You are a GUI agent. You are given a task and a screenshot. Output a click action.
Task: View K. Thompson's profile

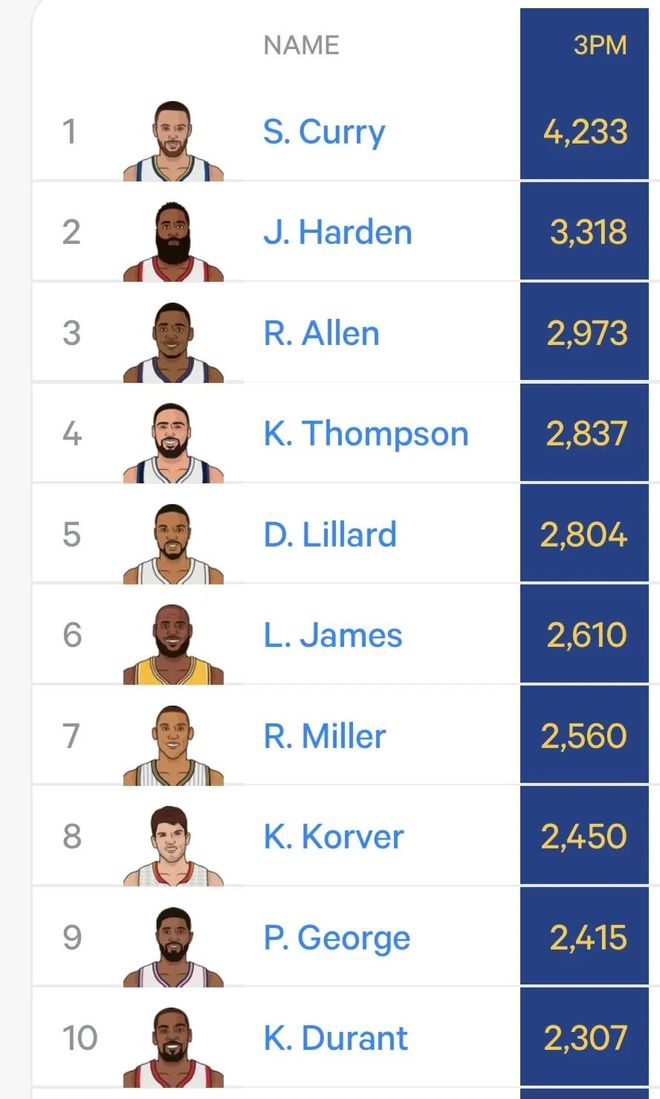pos(366,434)
